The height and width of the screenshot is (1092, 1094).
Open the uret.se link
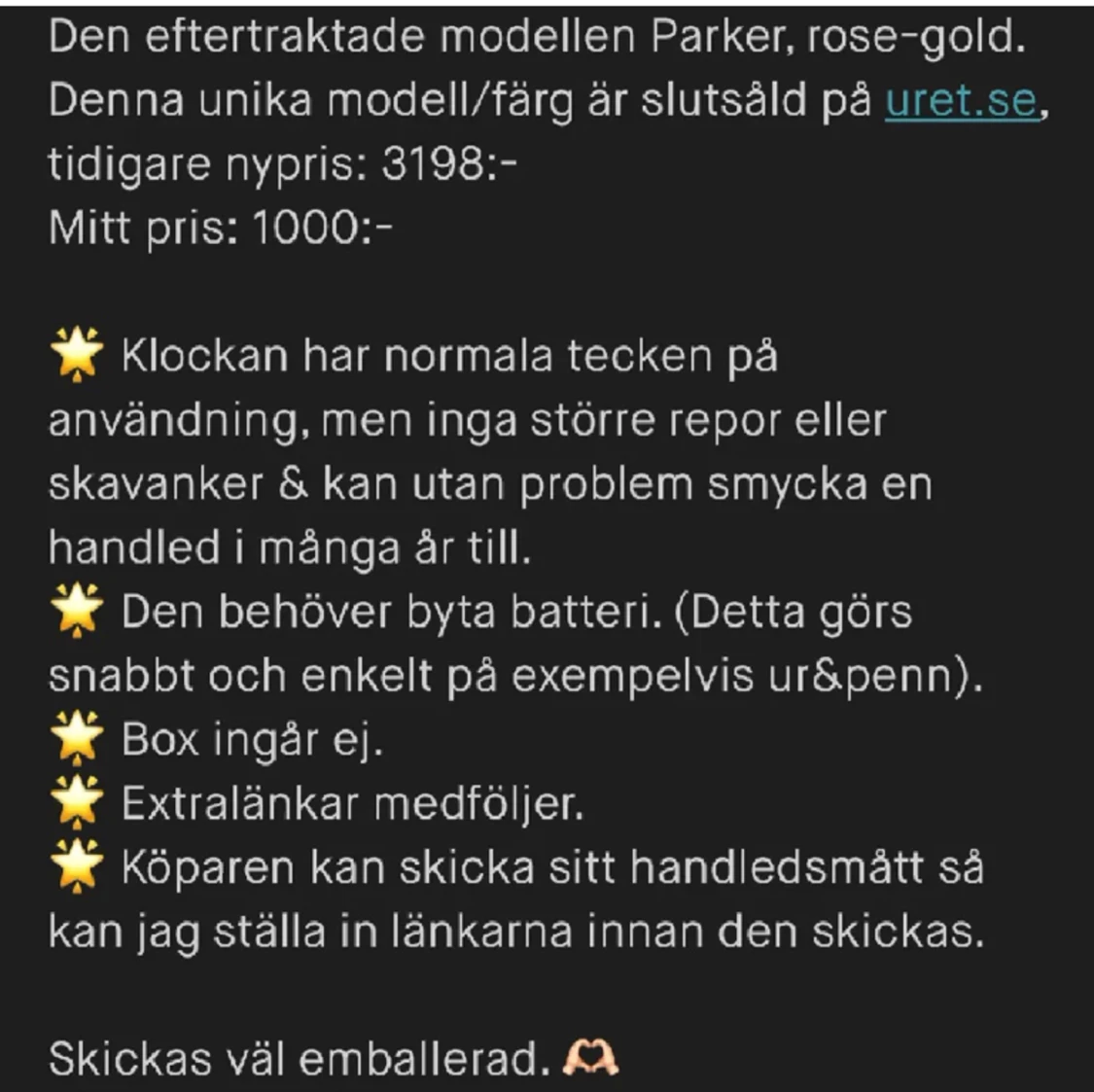click(x=961, y=100)
